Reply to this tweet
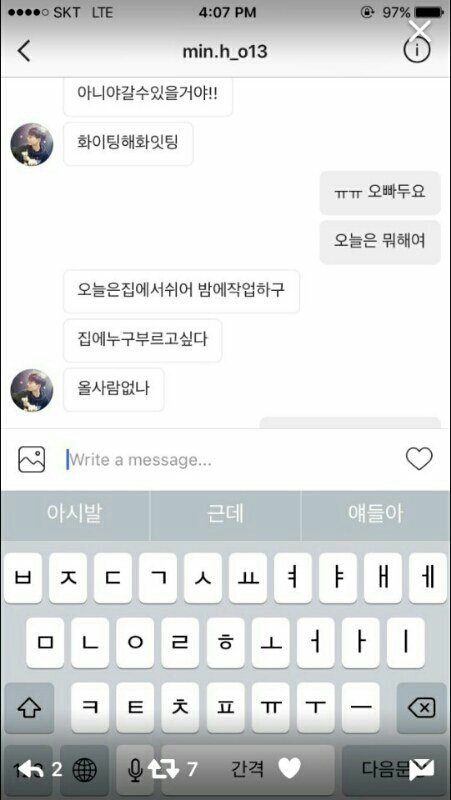The image size is (451, 800). 30,768
